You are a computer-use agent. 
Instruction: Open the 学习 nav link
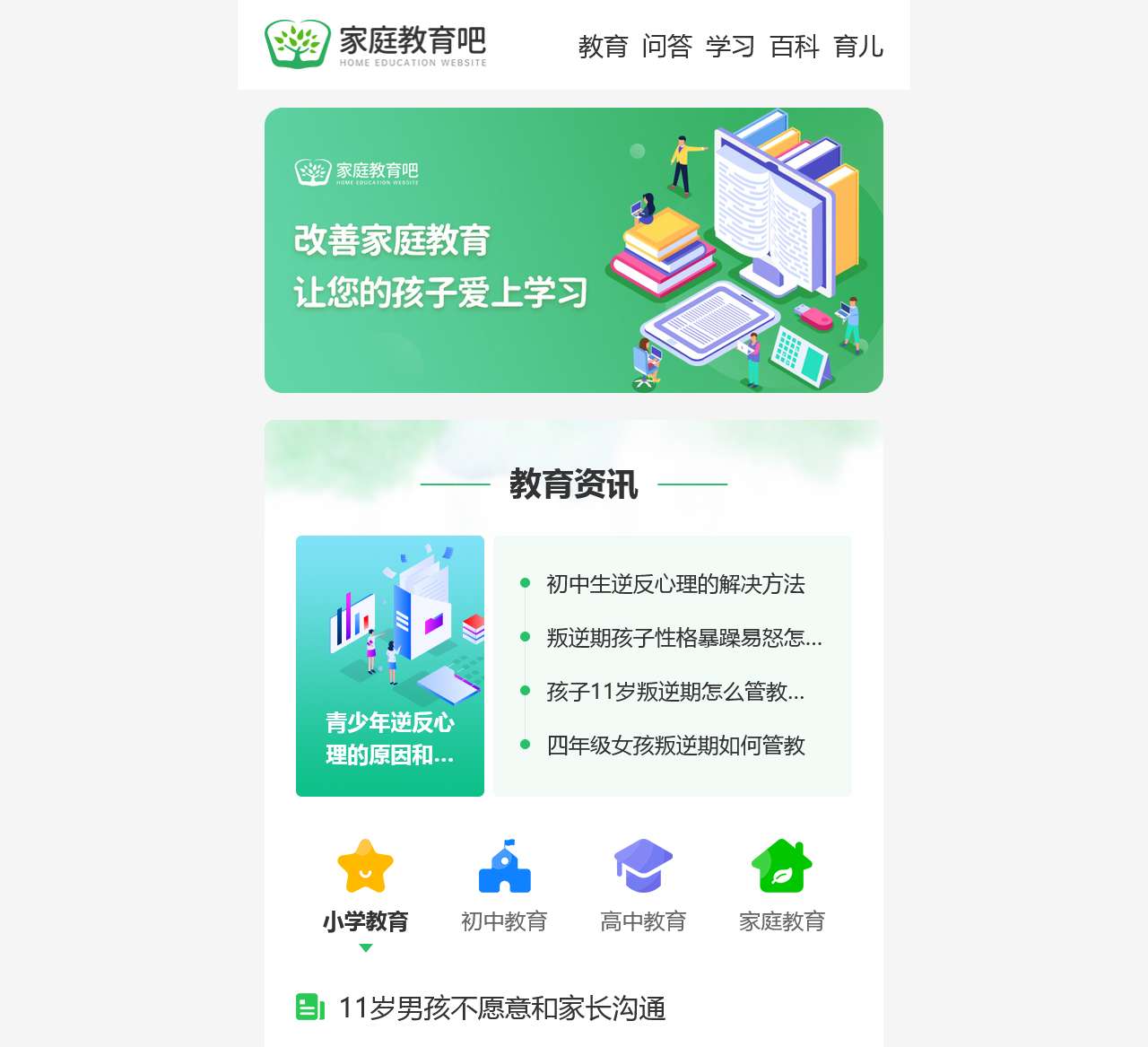pos(730,46)
